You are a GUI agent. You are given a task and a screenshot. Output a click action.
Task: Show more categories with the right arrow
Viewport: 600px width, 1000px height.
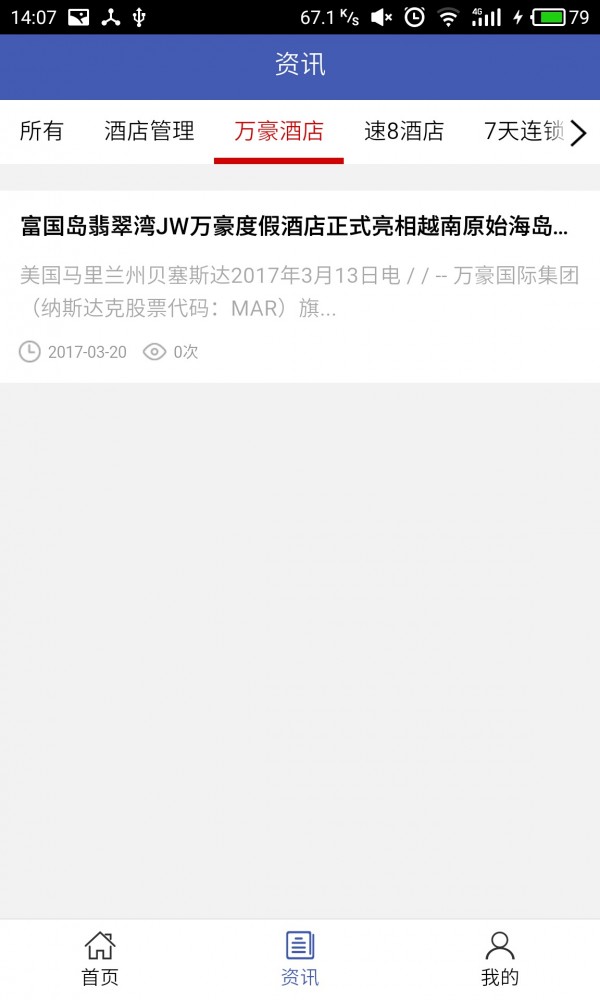[x=578, y=133]
